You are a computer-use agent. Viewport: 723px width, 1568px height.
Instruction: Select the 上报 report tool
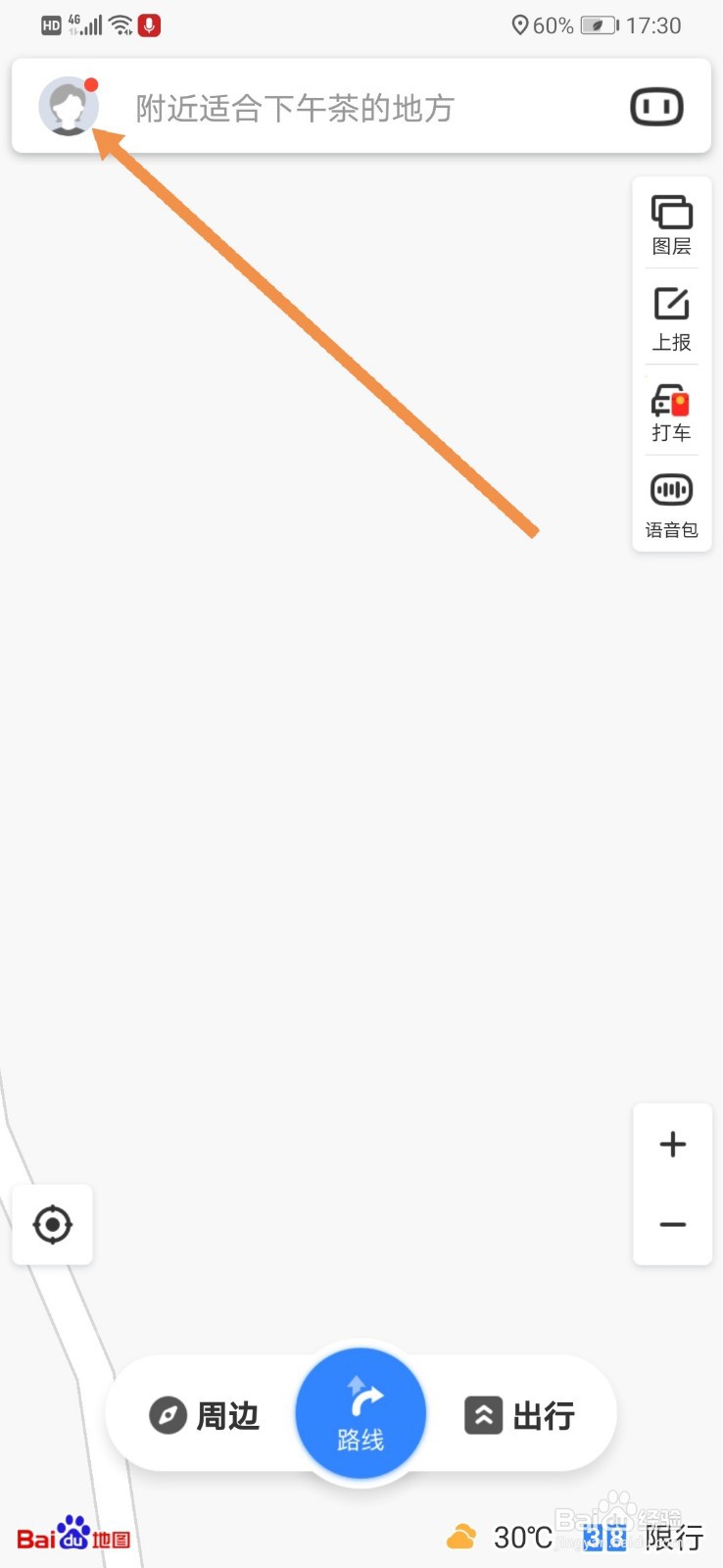pyautogui.click(x=671, y=318)
